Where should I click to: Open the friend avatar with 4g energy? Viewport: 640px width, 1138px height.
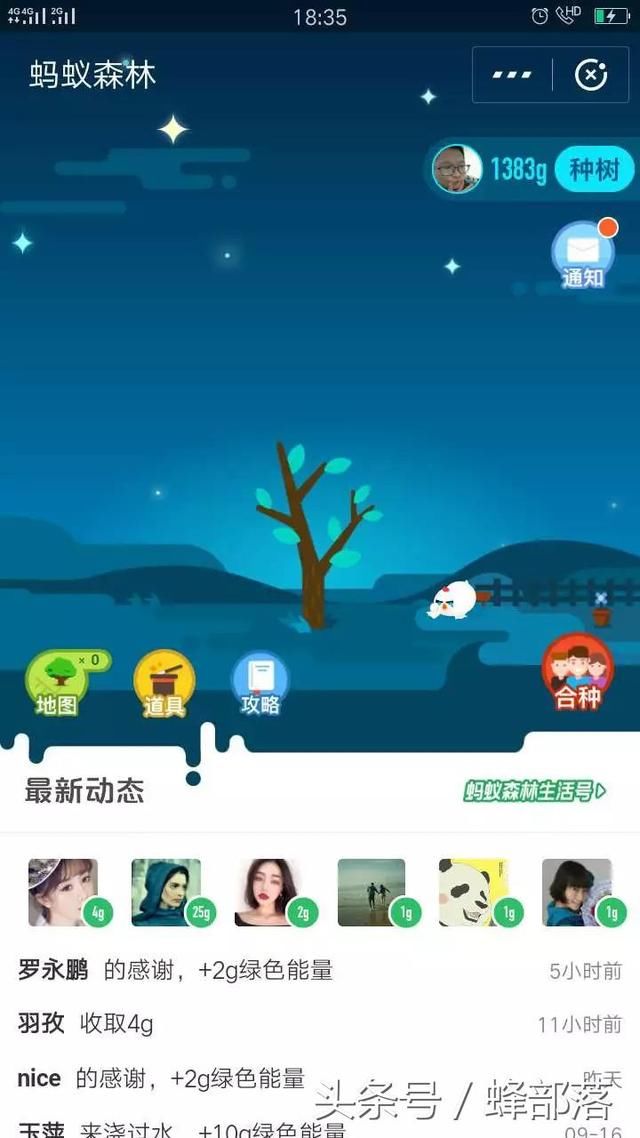click(63, 892)
